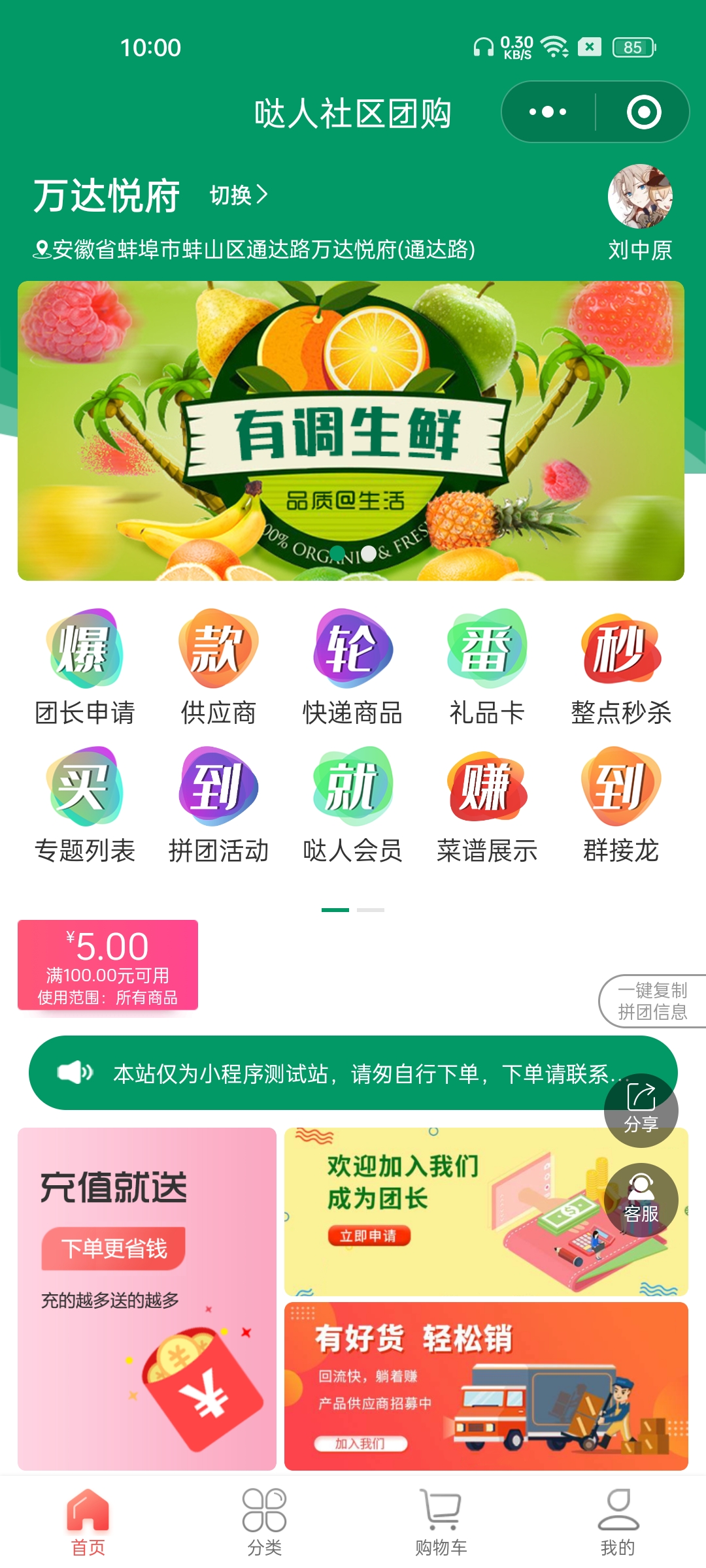Tap 一键复制拼团信息 button

pyautogui.click(x=652, y=1001)
